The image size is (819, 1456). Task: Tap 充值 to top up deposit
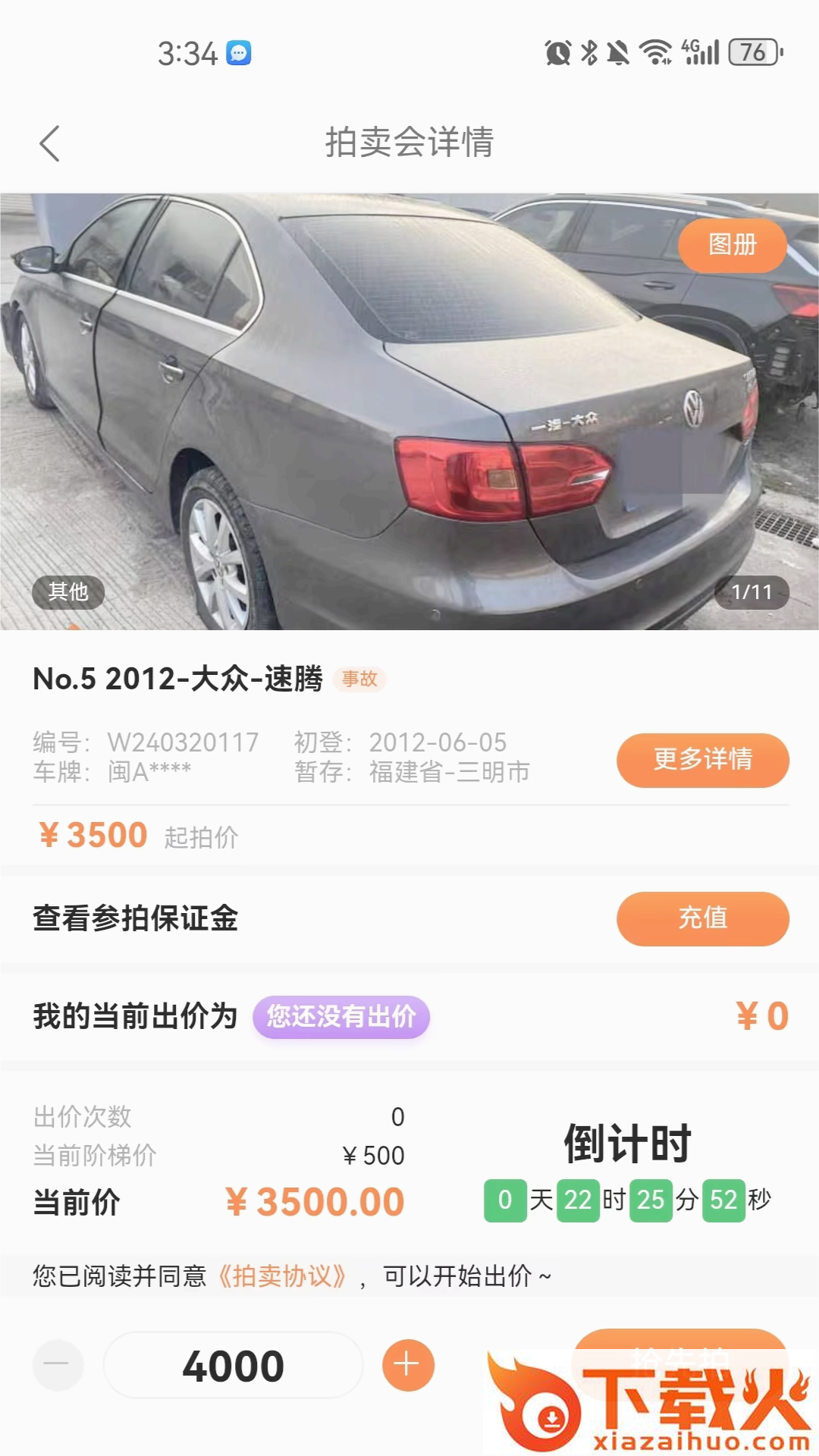(x=702, y=918)
